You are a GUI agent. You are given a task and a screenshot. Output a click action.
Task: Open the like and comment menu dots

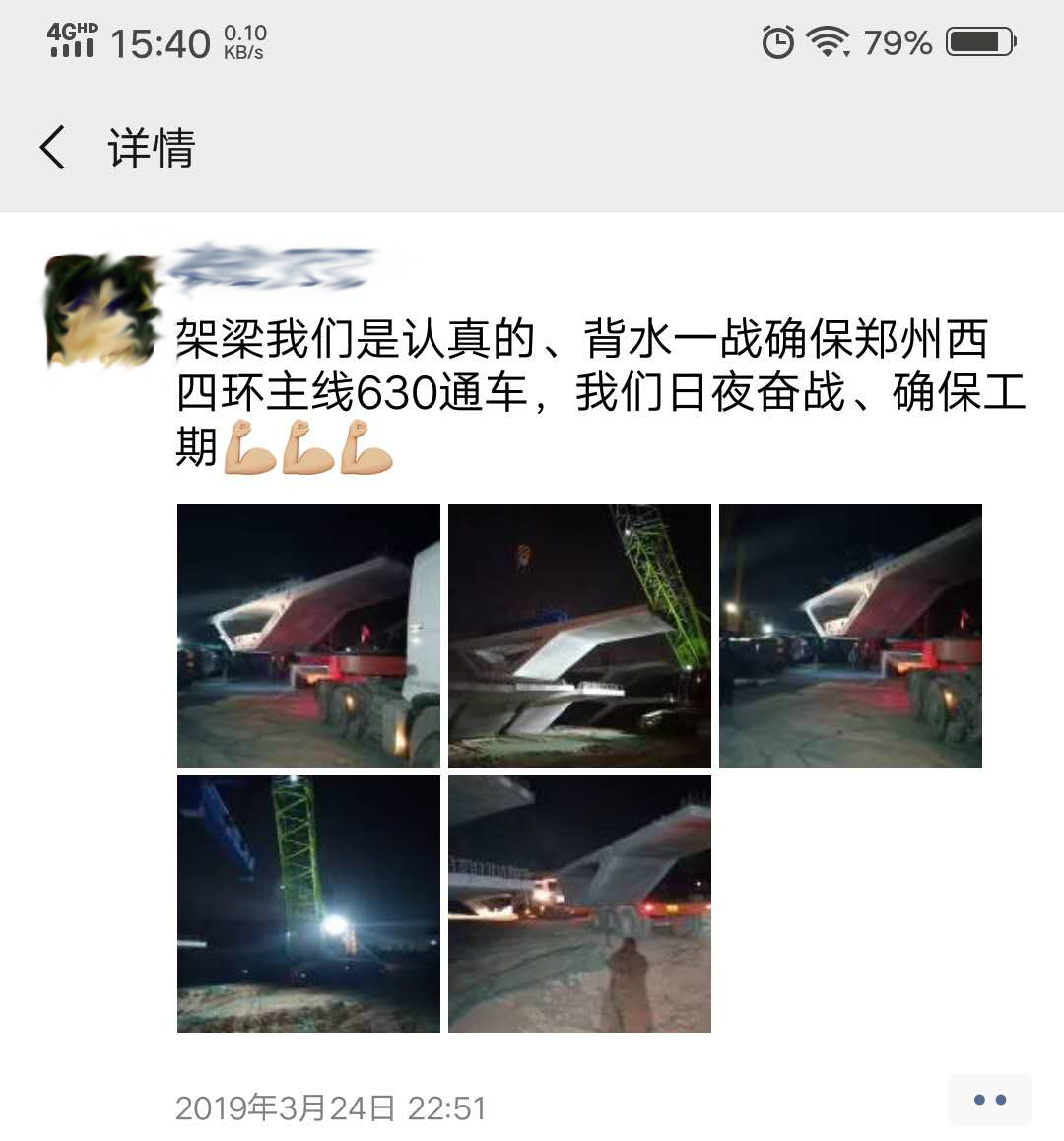tap(989, 1100)
